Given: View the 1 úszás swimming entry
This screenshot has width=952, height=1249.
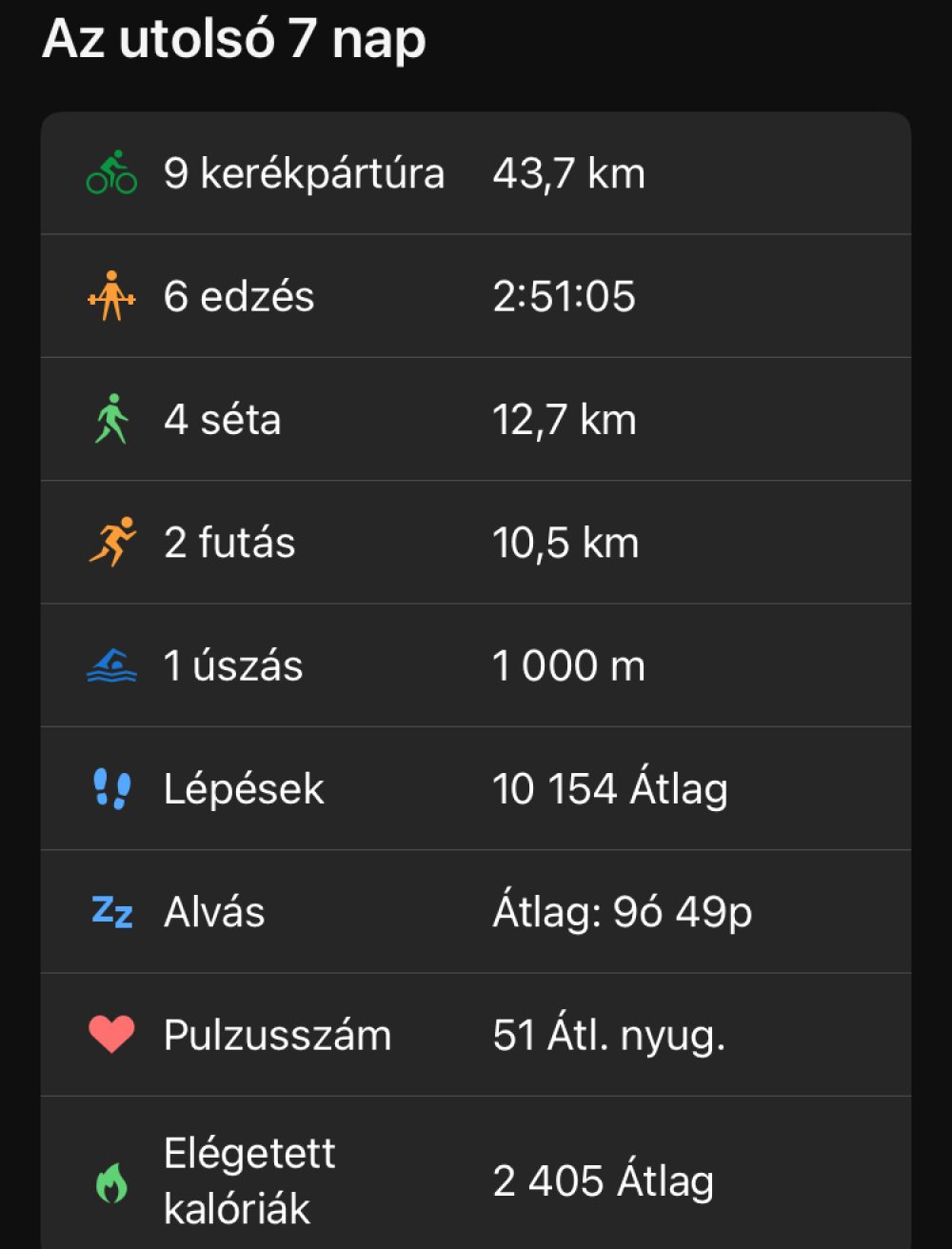Looking at the screenshot, I should (475, 665).
